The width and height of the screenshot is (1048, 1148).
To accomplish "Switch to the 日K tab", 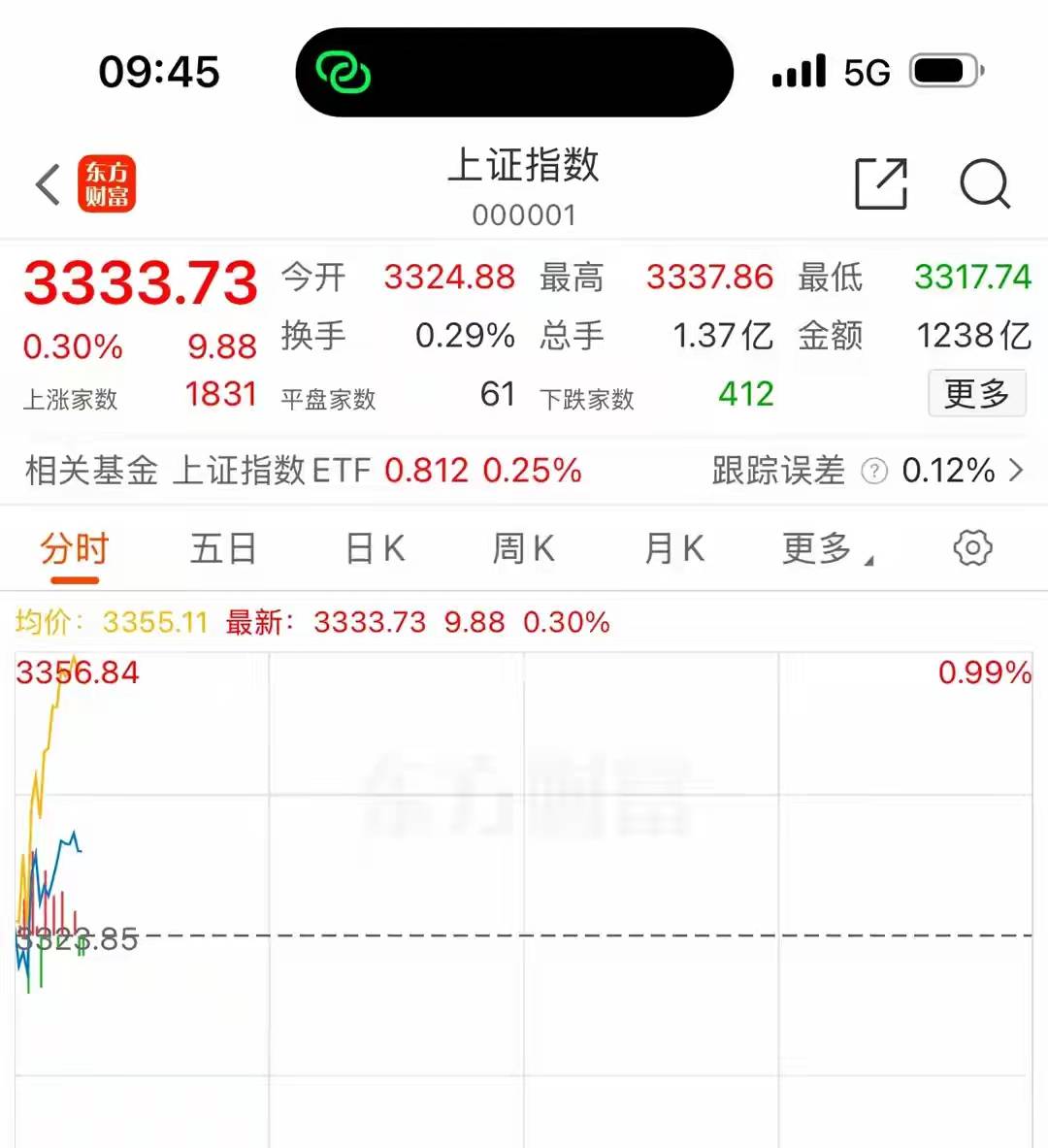I will click(x=374, y=548).
